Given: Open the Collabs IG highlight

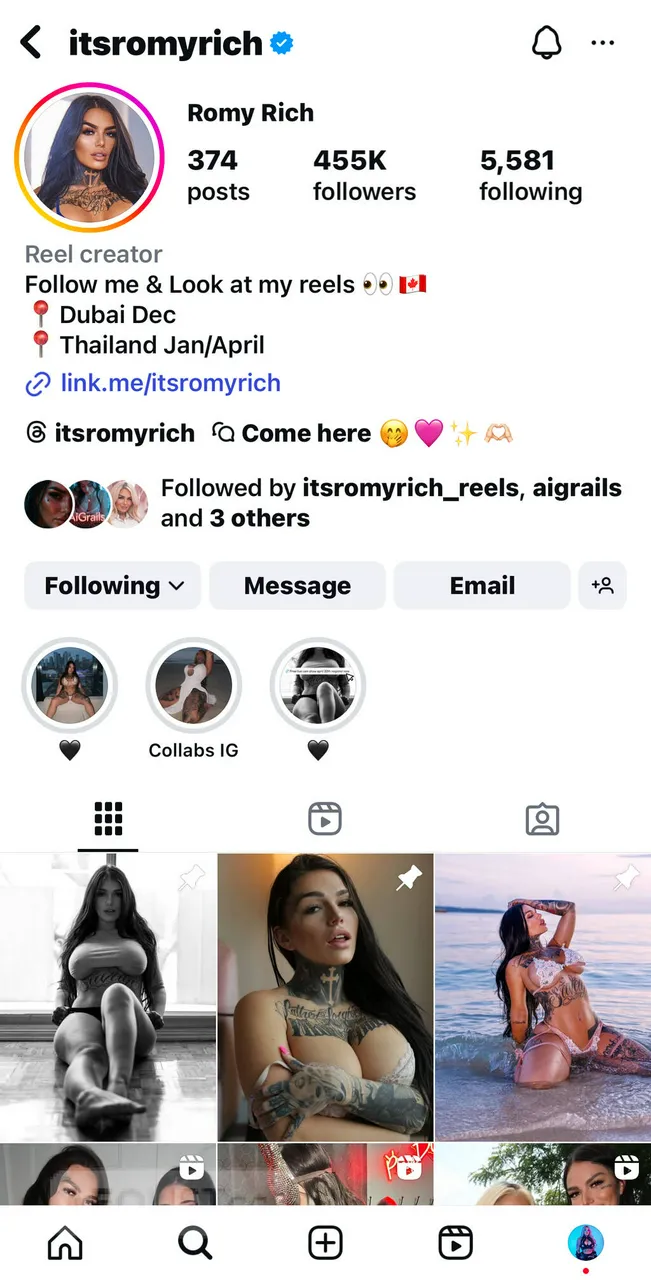Looking at the screenshot, I should 194,686.
